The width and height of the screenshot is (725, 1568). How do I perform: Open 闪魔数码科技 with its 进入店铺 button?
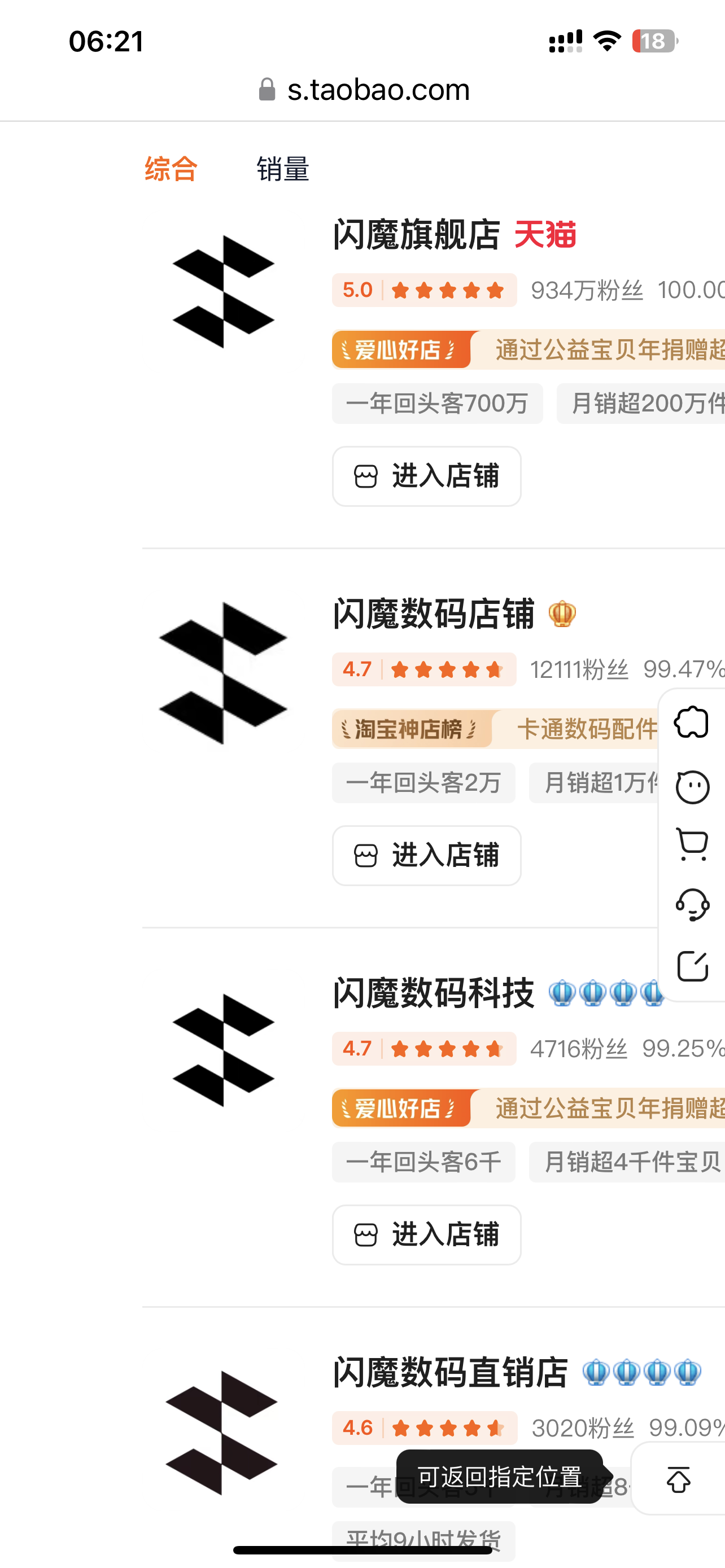tap(427, 1234)
